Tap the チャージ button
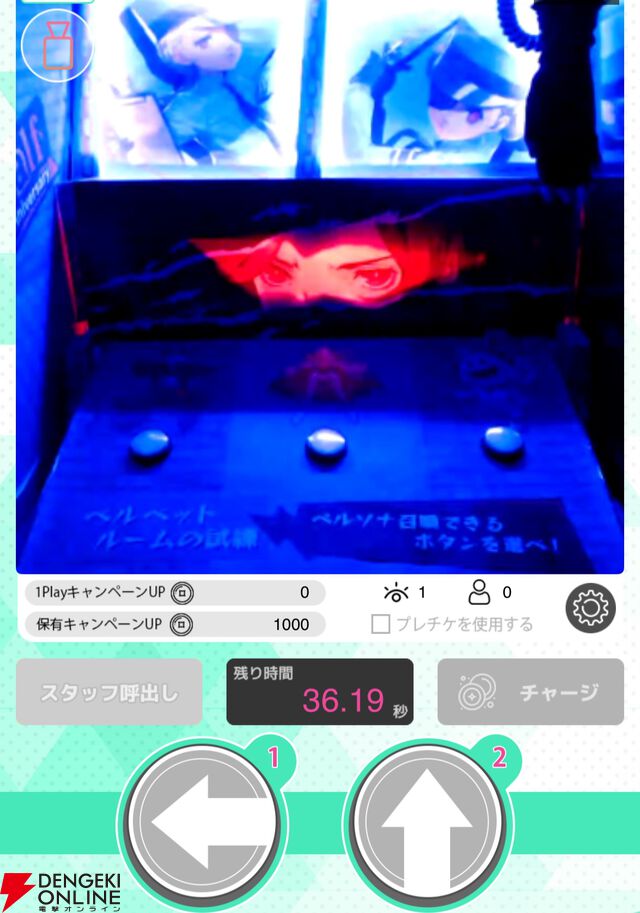The width and height of the screenshot is (640, 913). point(530,692)
